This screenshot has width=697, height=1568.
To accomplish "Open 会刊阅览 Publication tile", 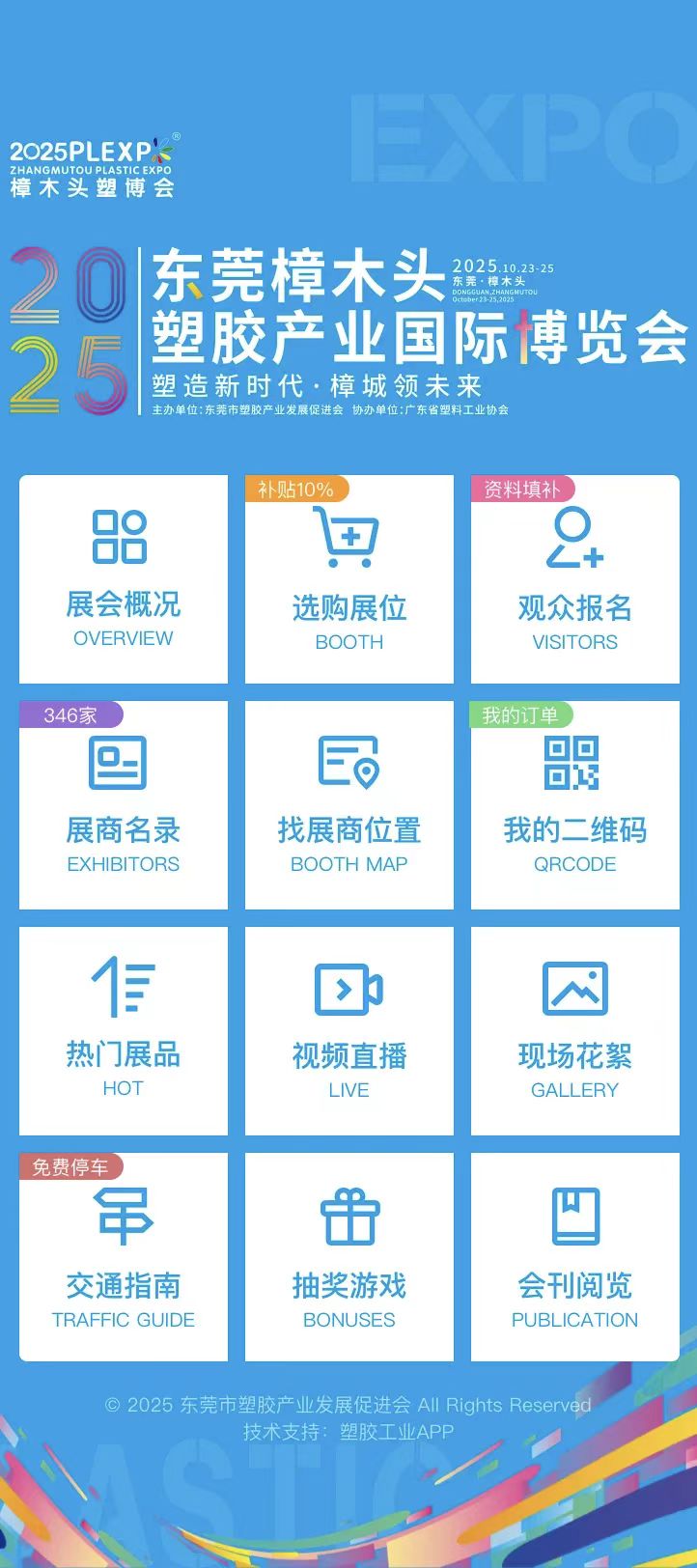I will (x=575, y=1257).
